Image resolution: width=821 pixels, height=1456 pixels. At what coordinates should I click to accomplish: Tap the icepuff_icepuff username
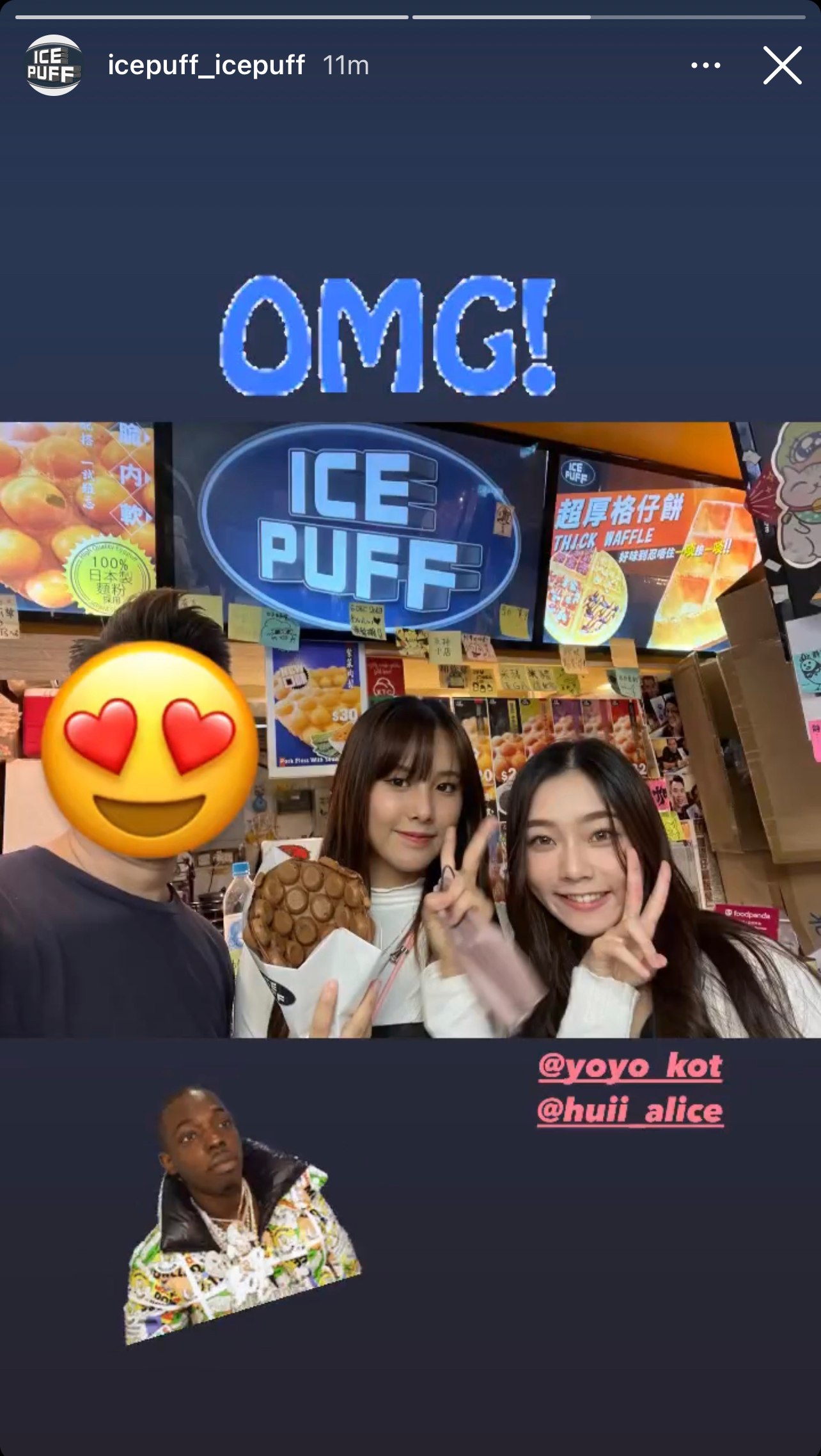coord(206,65)
